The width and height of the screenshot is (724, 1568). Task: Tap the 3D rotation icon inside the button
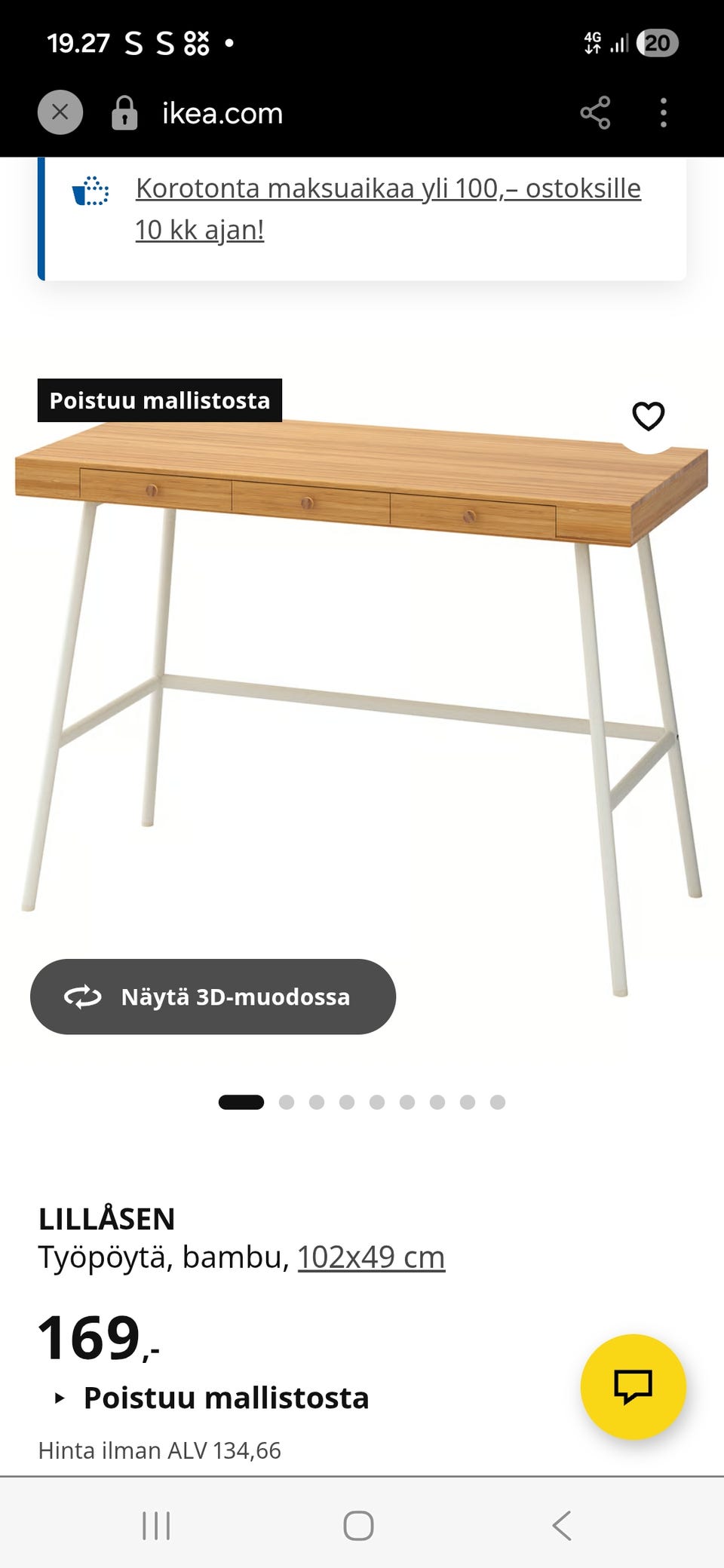(81, 997)
